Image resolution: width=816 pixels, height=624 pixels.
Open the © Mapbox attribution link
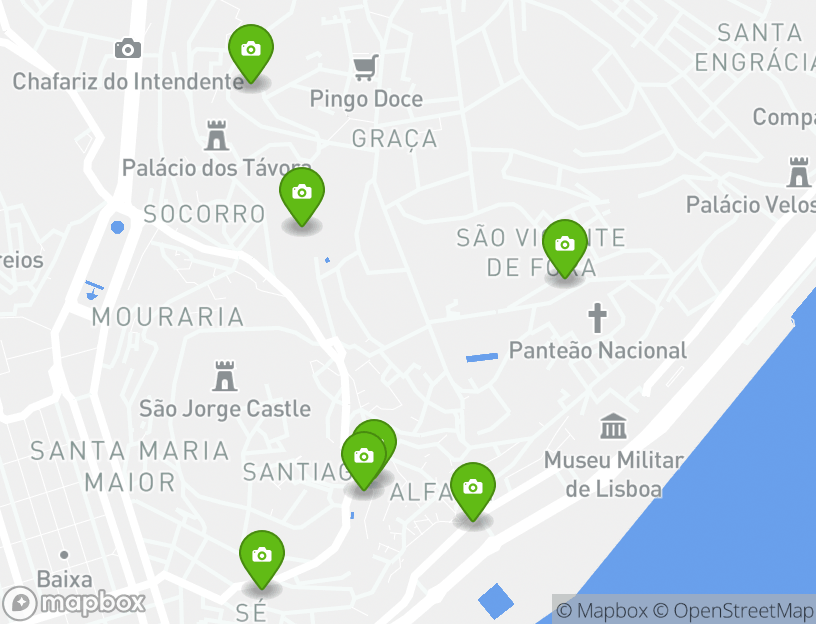click(x=602, y=610)
